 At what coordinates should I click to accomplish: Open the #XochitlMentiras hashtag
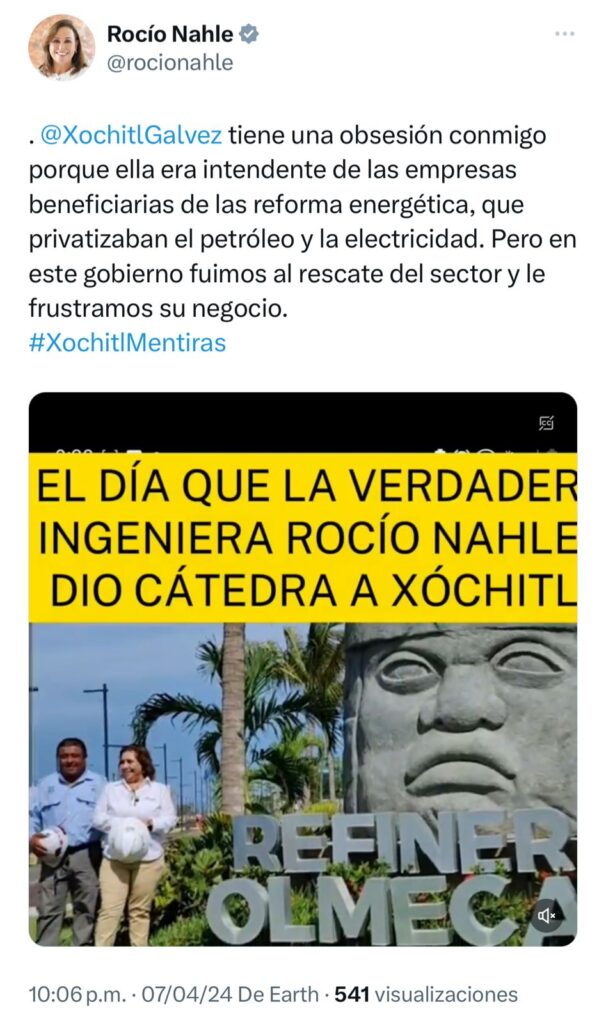(x=127, y=342)
